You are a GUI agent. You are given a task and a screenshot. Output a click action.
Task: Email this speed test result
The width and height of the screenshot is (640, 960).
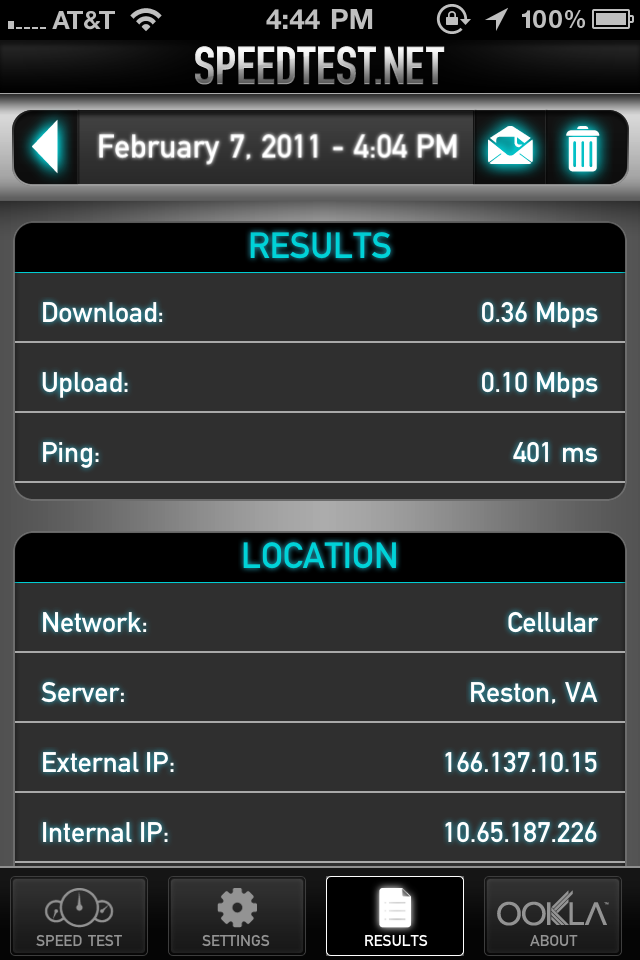pyautogui.click(x=510, y=148)
